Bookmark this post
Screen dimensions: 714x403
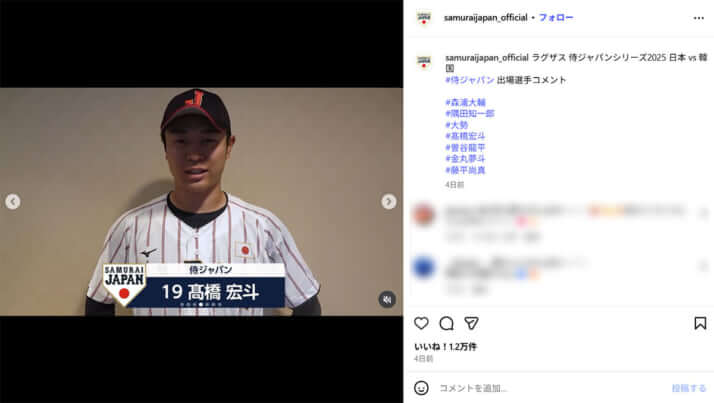[x=700, y=323]
